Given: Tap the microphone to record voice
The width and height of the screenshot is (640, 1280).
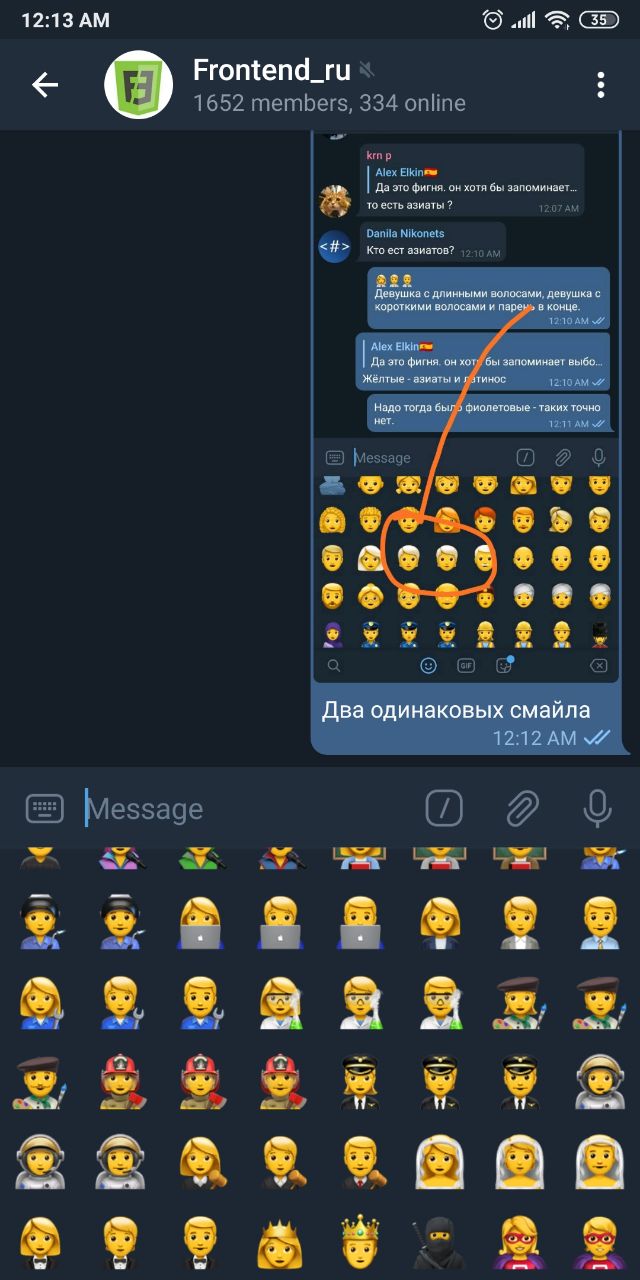Looking at the screenshot, I should tap(597, 808).
